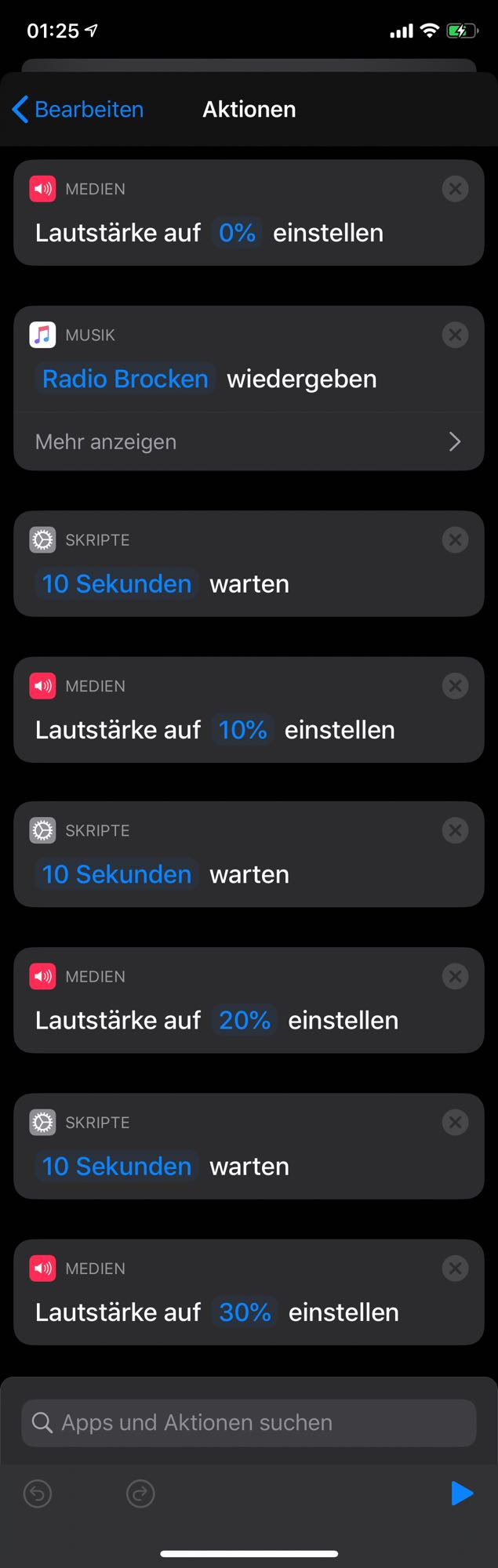Tap the 30% volume value
Screen dimensions: 498x1568
tap(245, 1312)
